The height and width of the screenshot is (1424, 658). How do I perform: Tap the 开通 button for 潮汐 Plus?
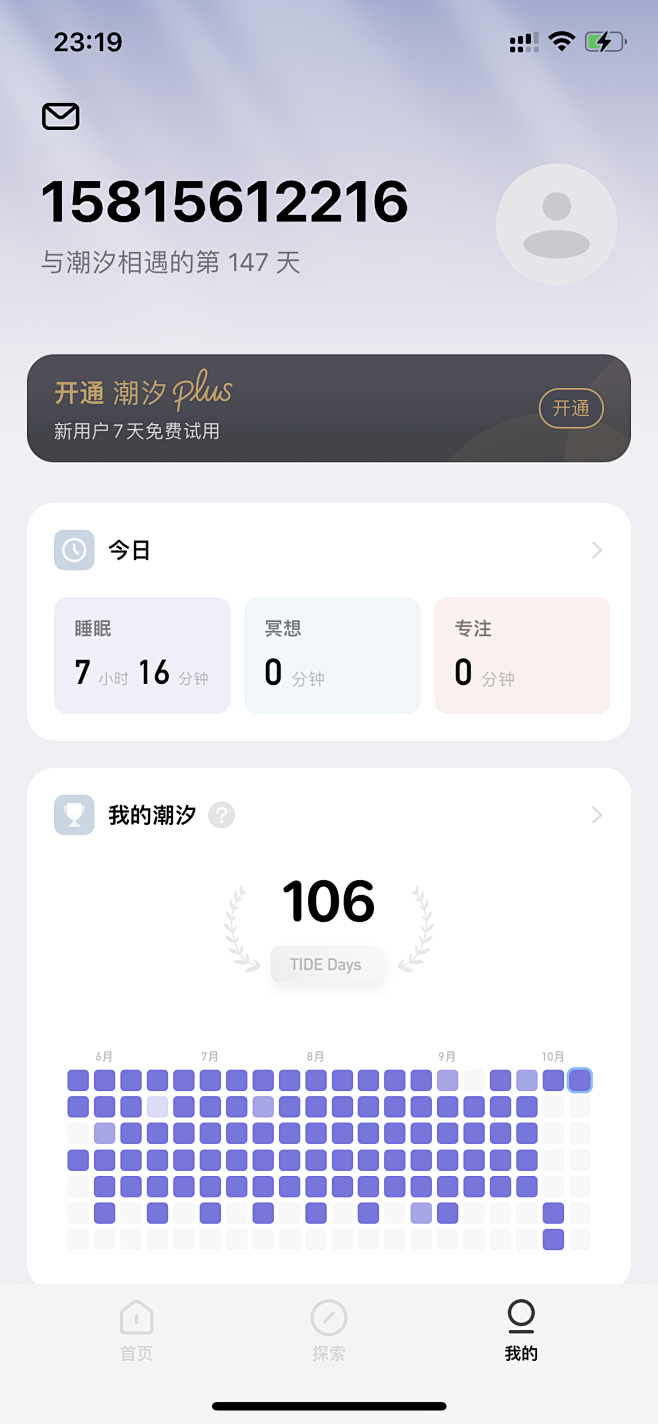point(571,408)
